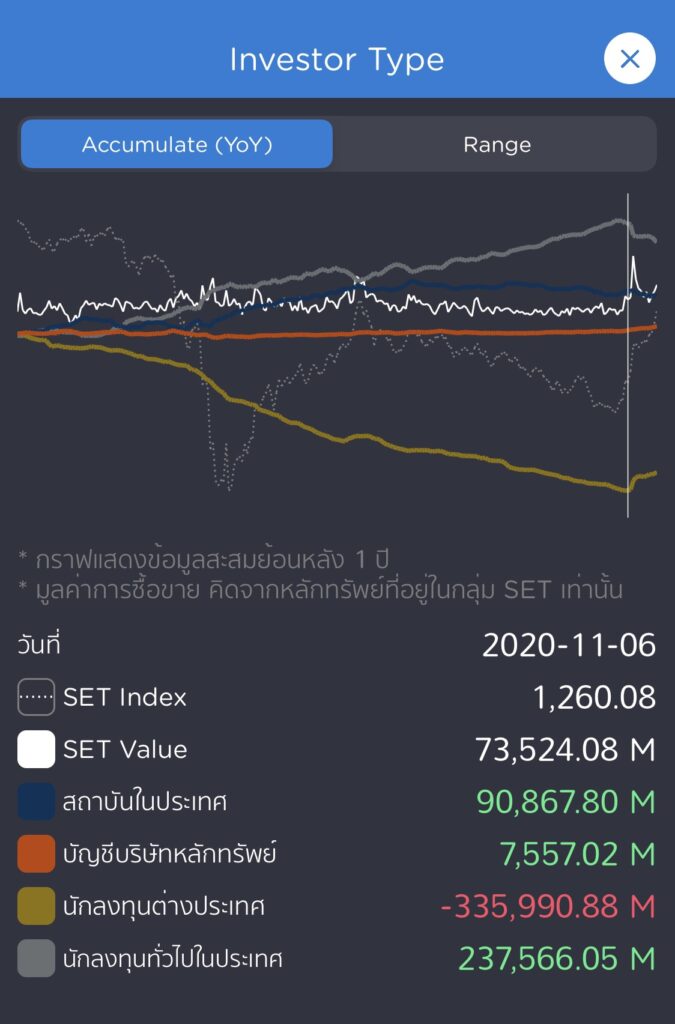The width and height of the screenshot is (675, 1024).
Task: Close the Investor Type panel
Action: (x=629, y=59)
